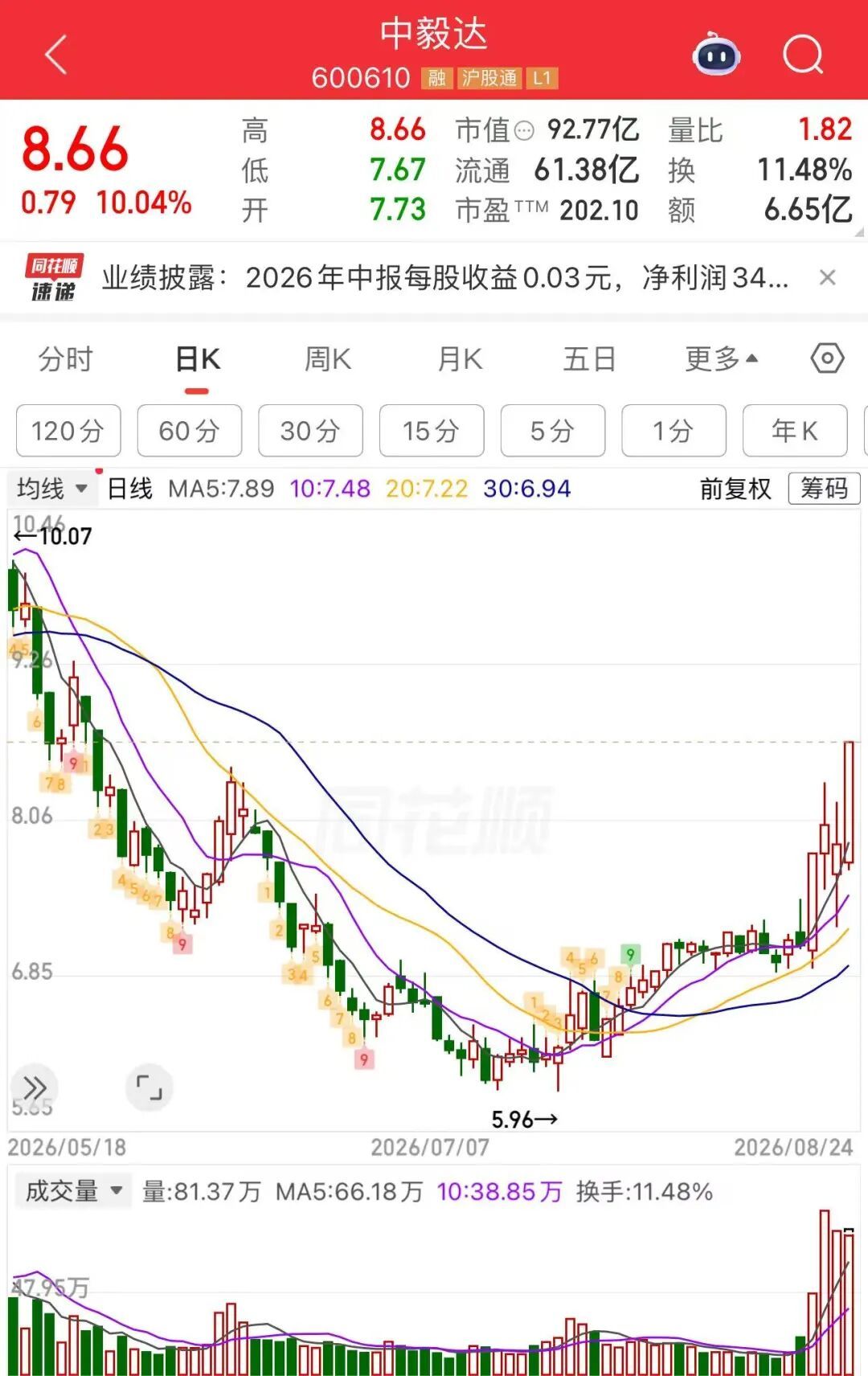The height and width of the screenshot is (1376, 868).
Task: Open the robot AI assistant icon
Action: (x=716, y=54)
